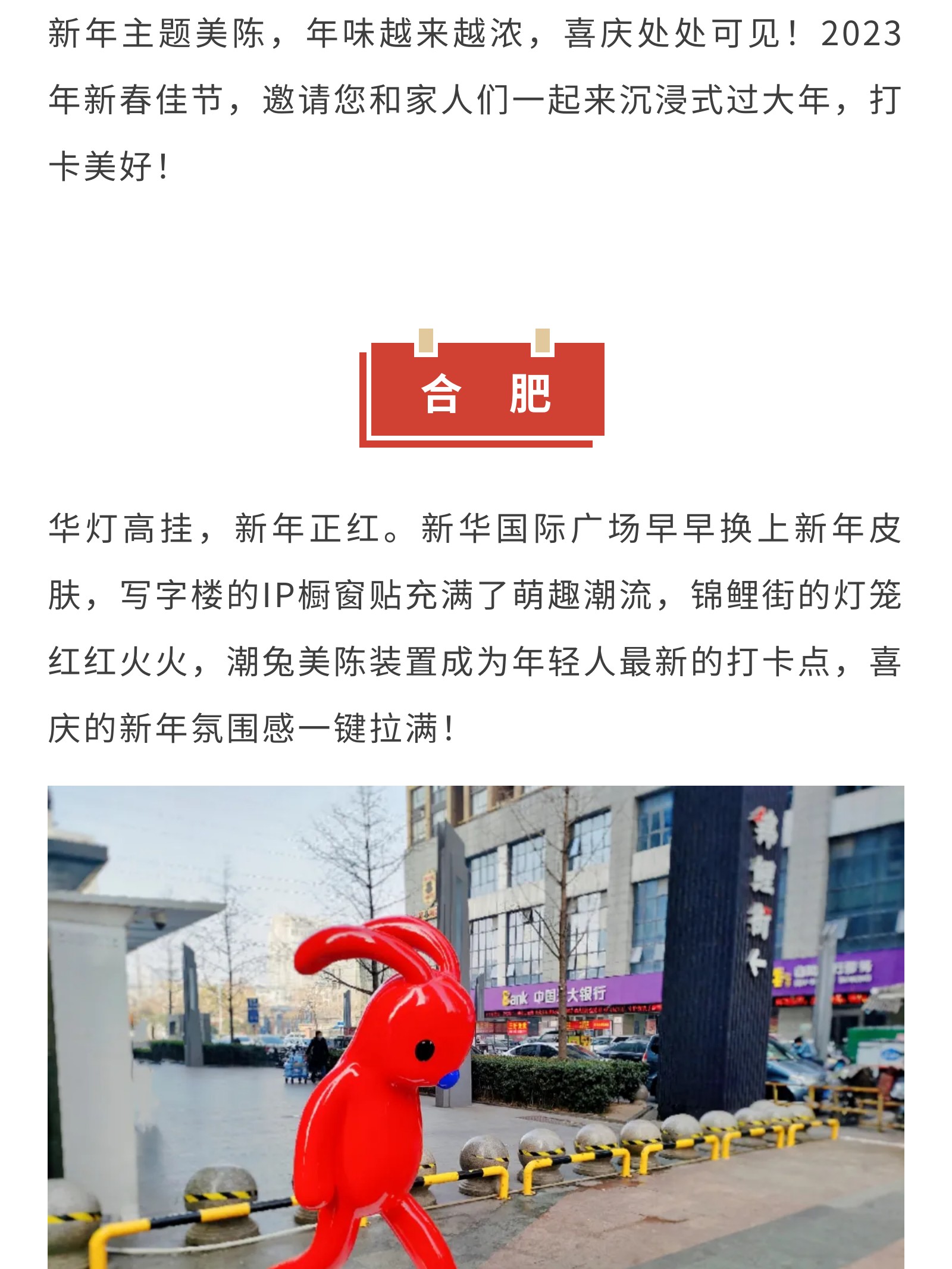Open the red rabbit sculpture photo
The image size is (952, 1269).
pos(475,1027)
